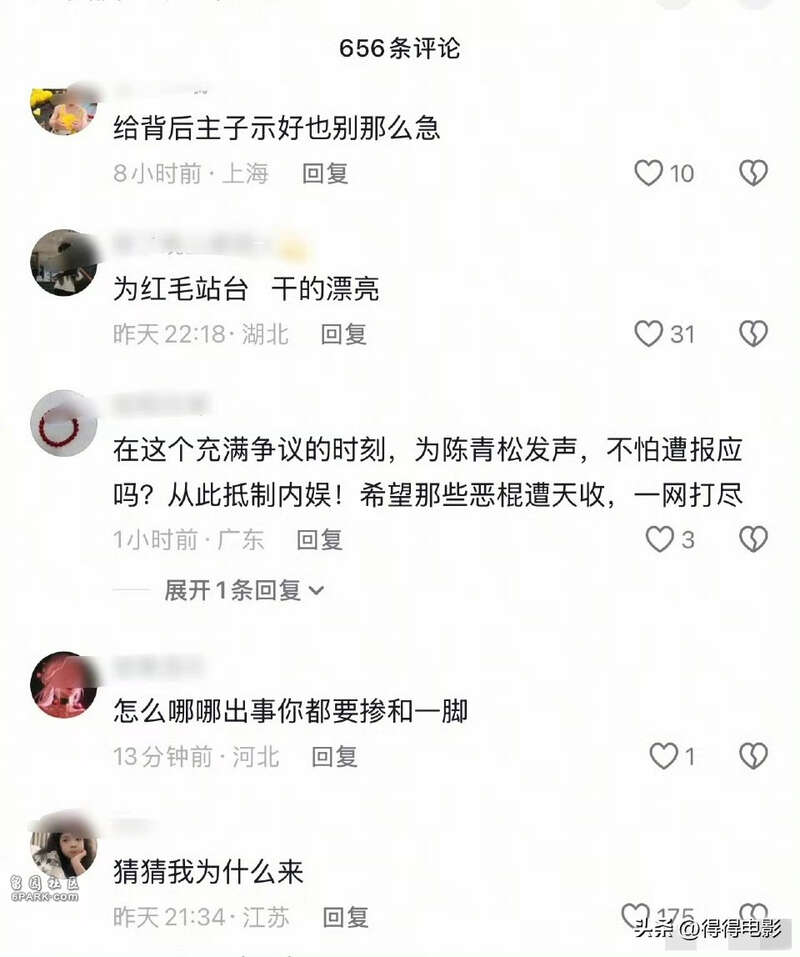Like the comment "怎么哪哪出事你都要掺和一脚"
Viewport: 800px width, 957px height.
(663, 755)
